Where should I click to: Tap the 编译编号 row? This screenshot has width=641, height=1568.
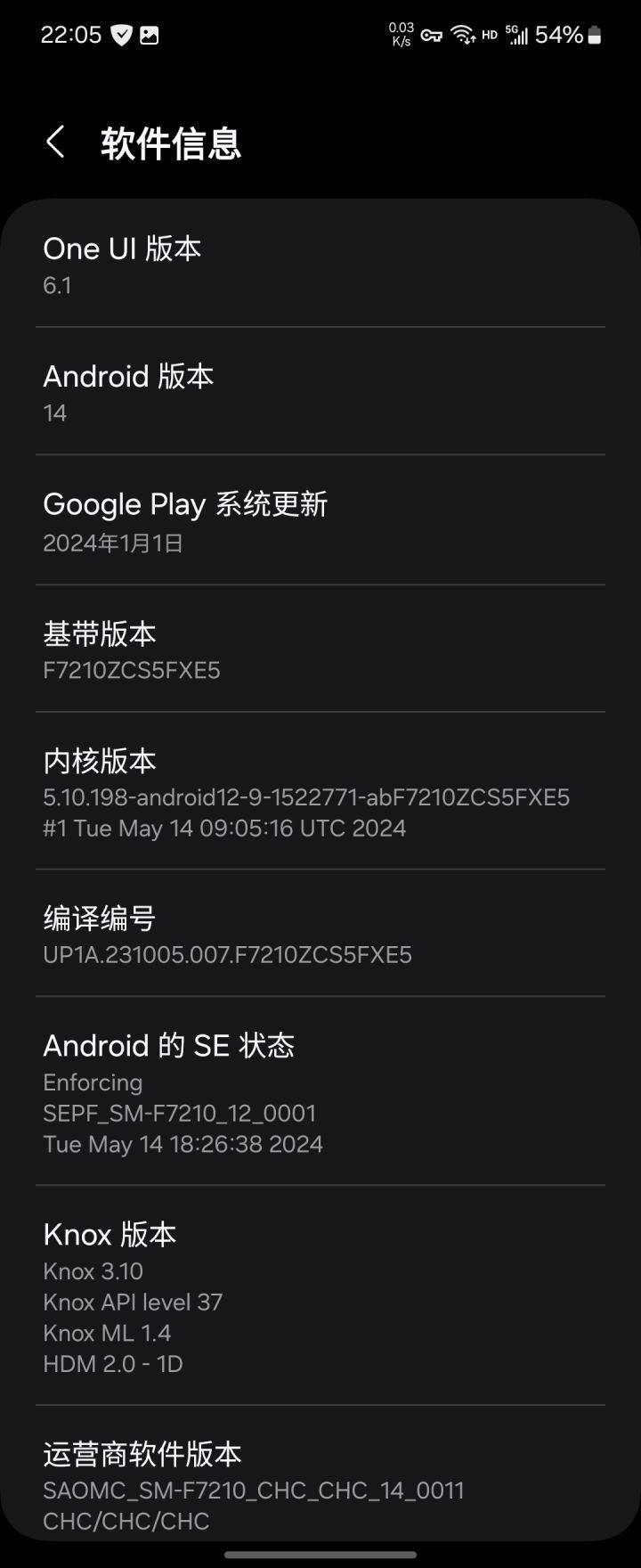pyautogui.click(x=320, y=934)
